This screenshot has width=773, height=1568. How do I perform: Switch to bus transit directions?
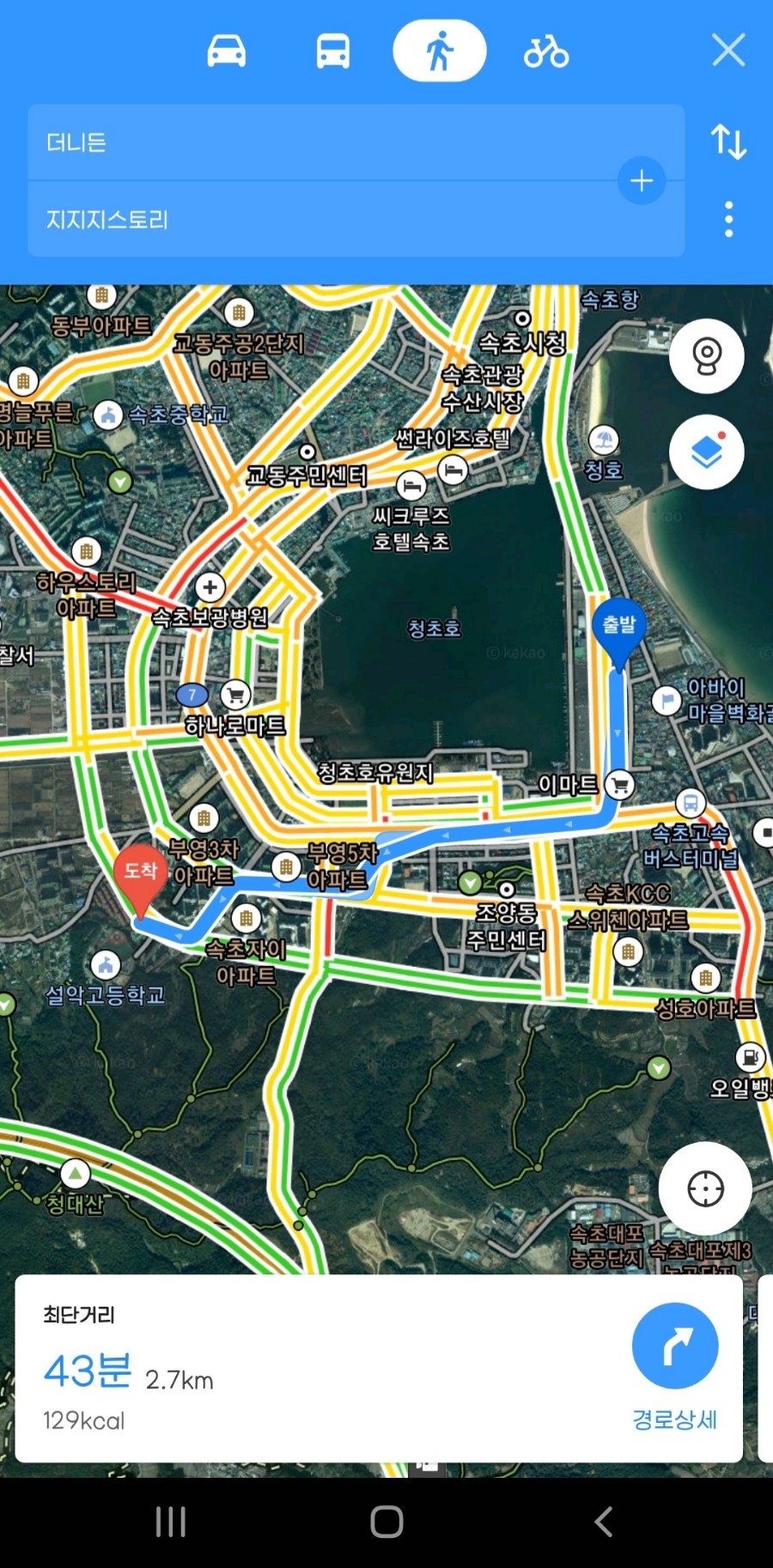333,52
